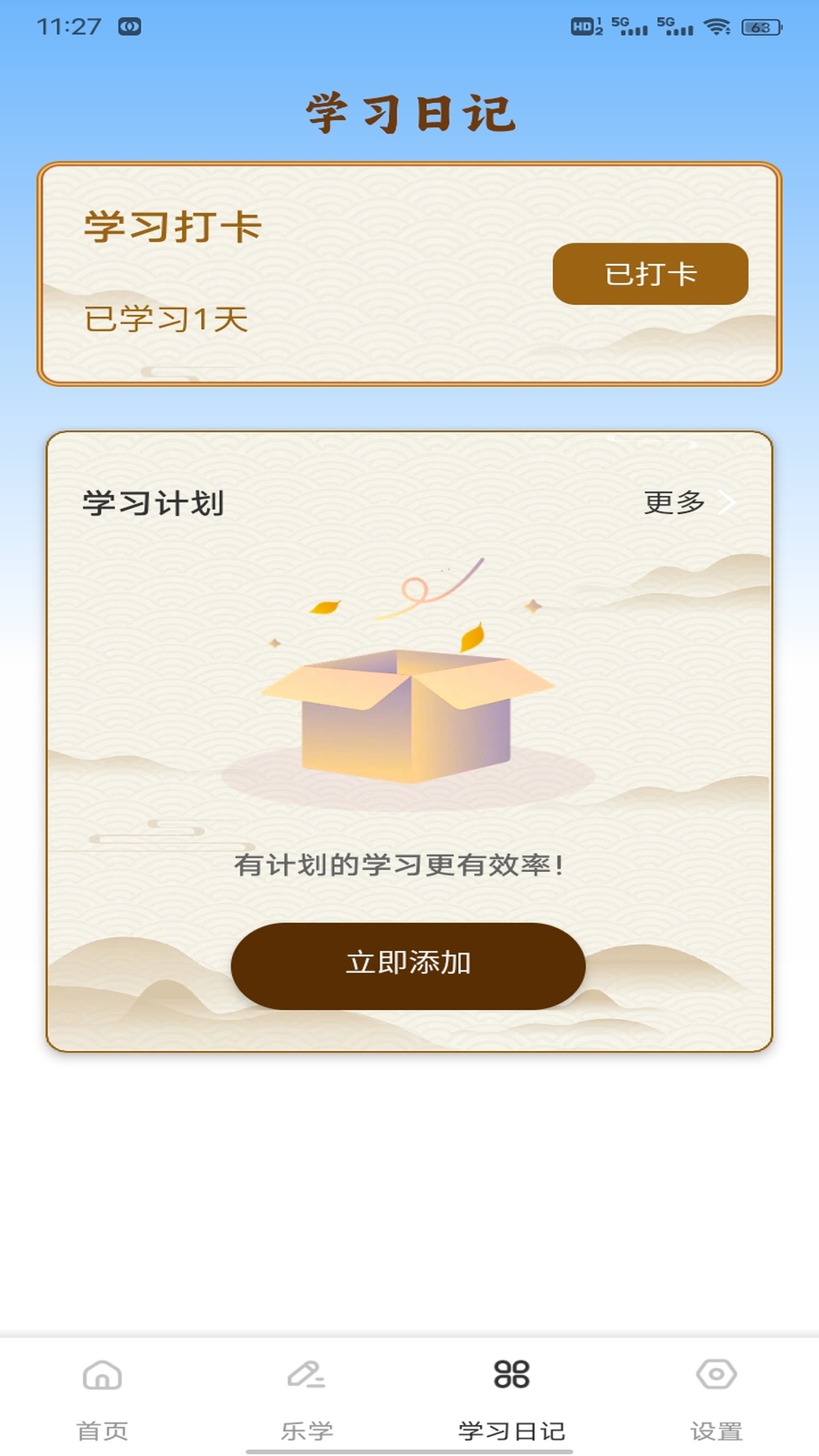This screenshot has height=1456, width=819.
Task: Tap the chevron arrow next to 更多
Action: pyautogui.click(x=726, y=502)
